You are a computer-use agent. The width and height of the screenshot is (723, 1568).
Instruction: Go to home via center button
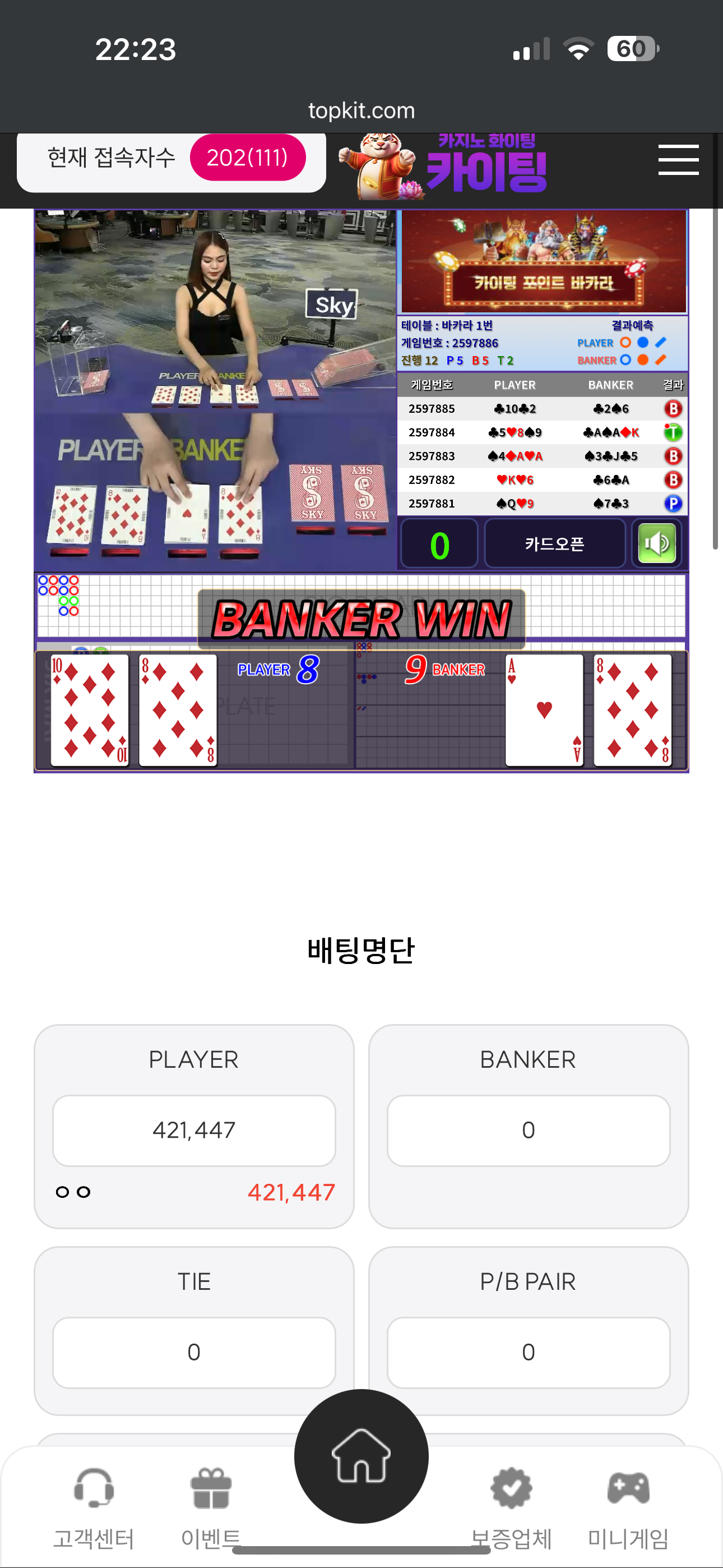(361, 1455)
